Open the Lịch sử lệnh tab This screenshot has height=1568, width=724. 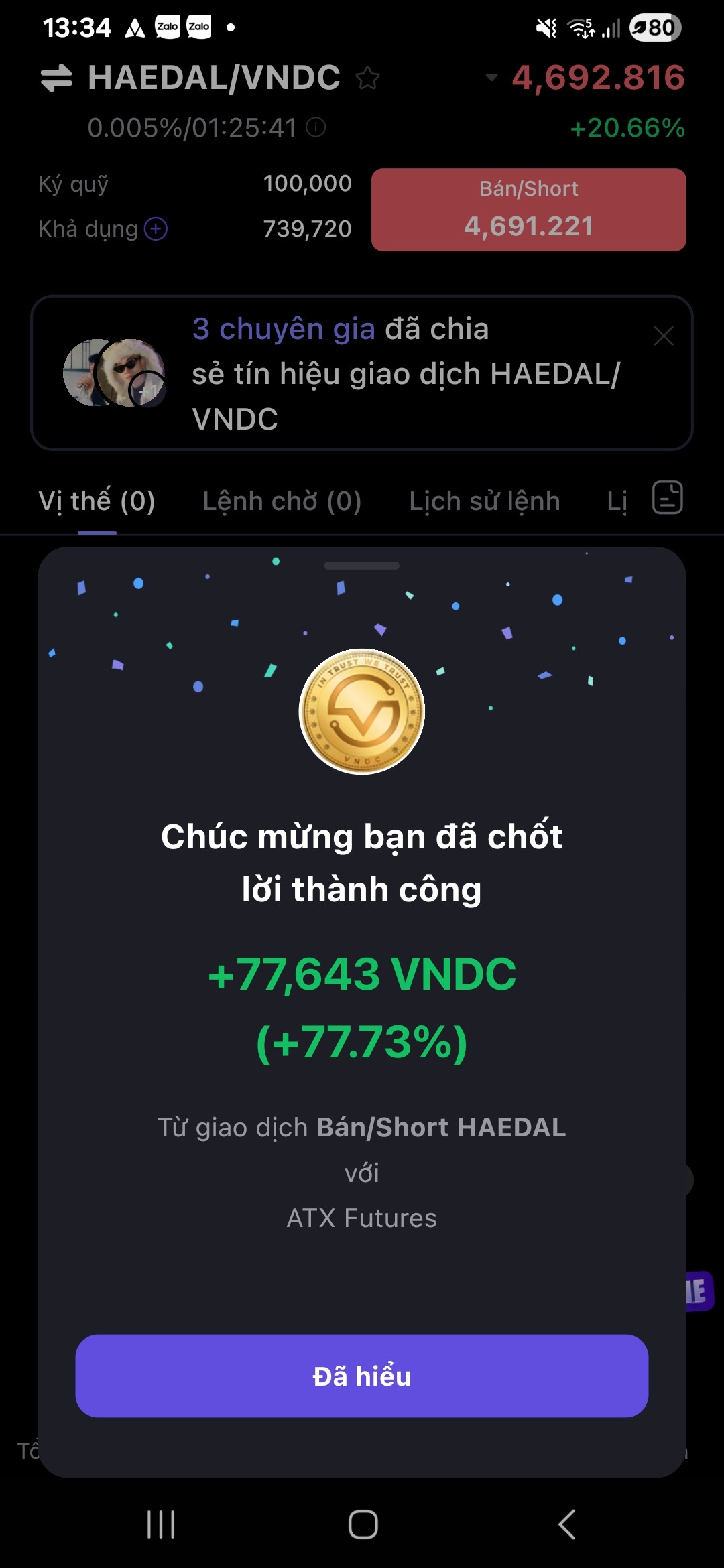[x=484, y=501]
